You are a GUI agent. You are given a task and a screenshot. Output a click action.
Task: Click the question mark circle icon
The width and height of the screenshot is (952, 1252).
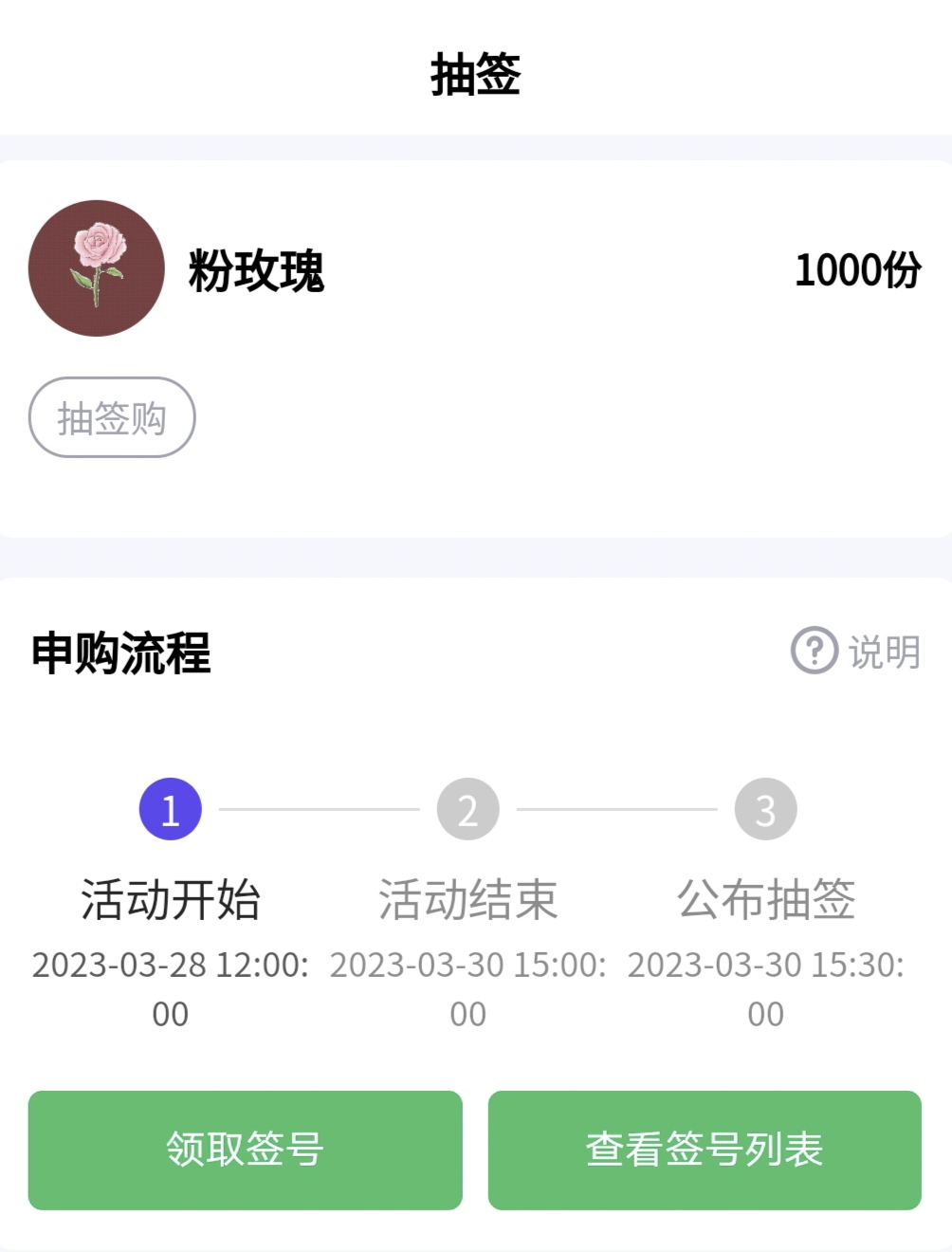click(814, 651)
